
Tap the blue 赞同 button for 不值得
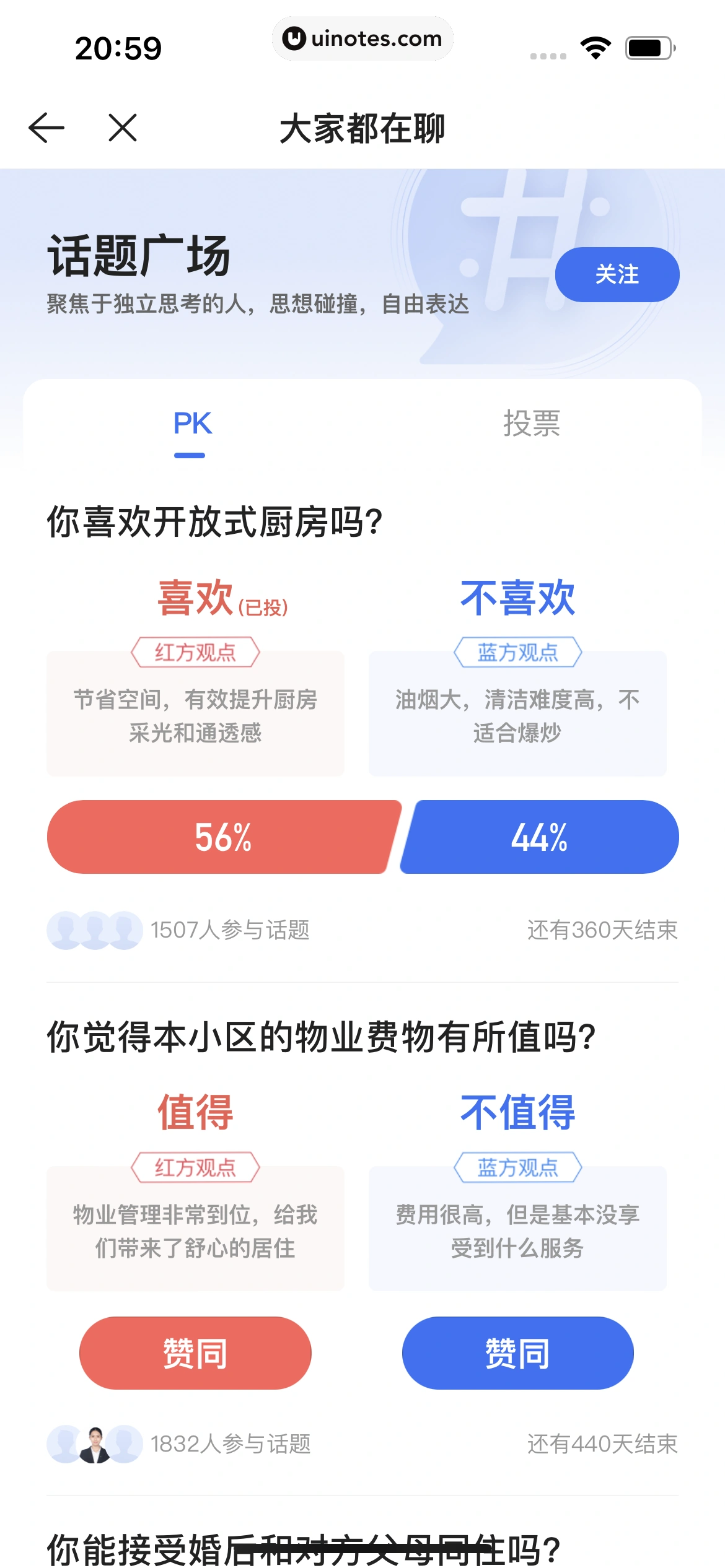[517, 1353]
